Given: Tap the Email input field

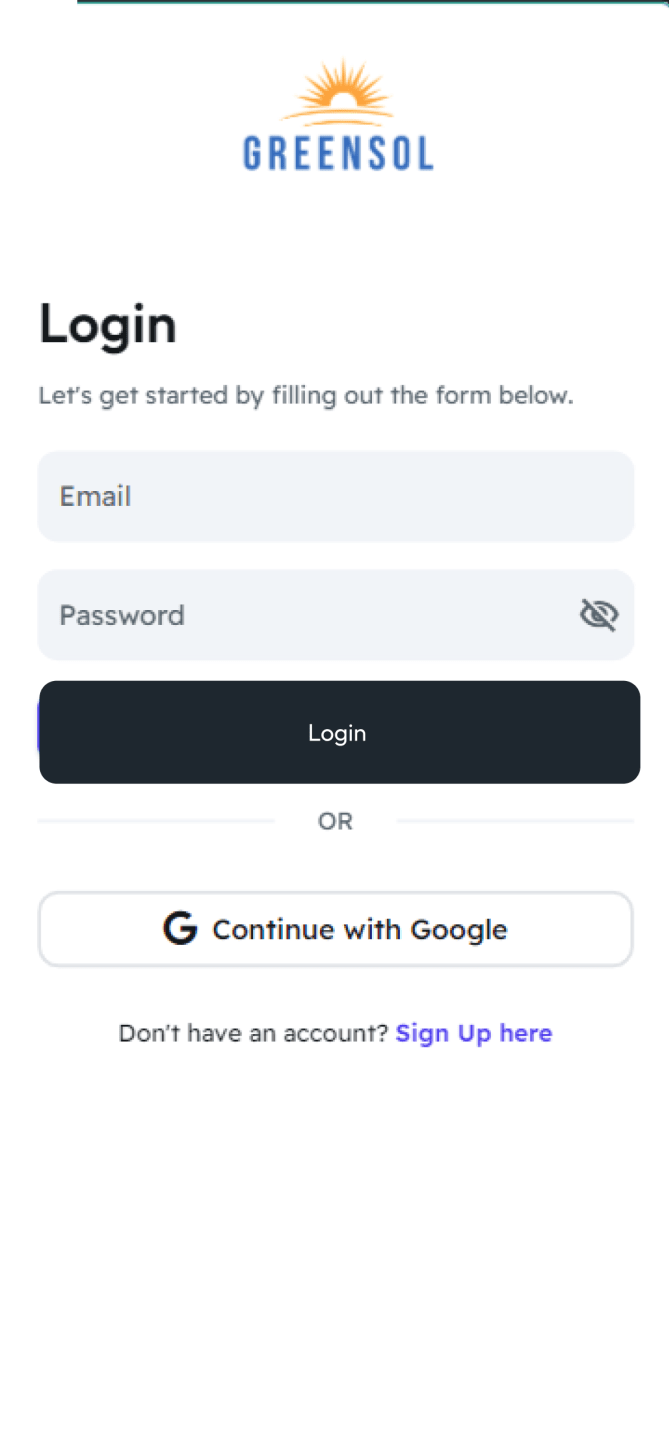Looking at the screenshot, I should tap(336, 496).
